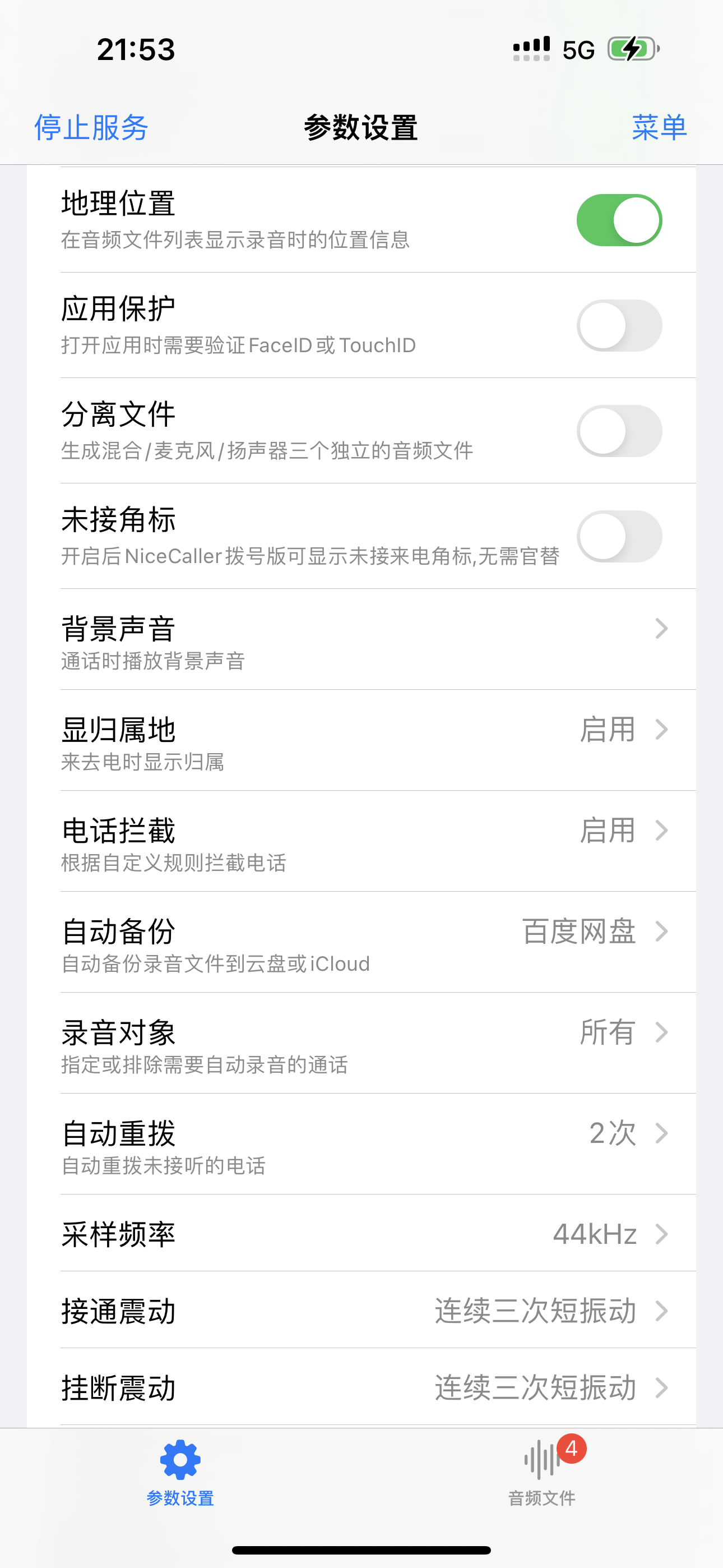This screenshot has width=723, height=1568.
Task: Tap 停止服务 to stop the service
Action: point(91,127)
